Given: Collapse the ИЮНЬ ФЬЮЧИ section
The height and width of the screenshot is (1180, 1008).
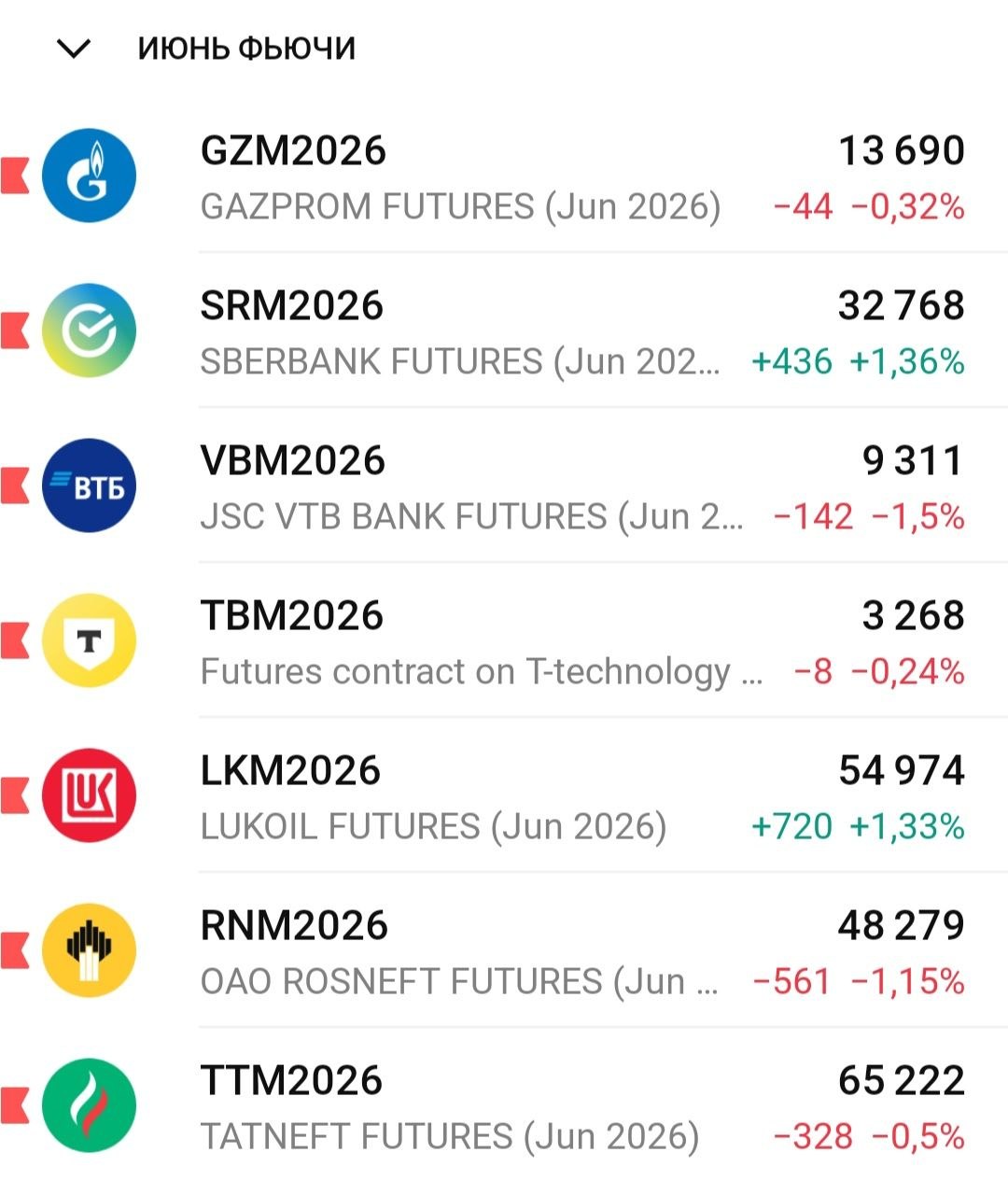Looking at the screenshot, I should (x=74, y=49).
